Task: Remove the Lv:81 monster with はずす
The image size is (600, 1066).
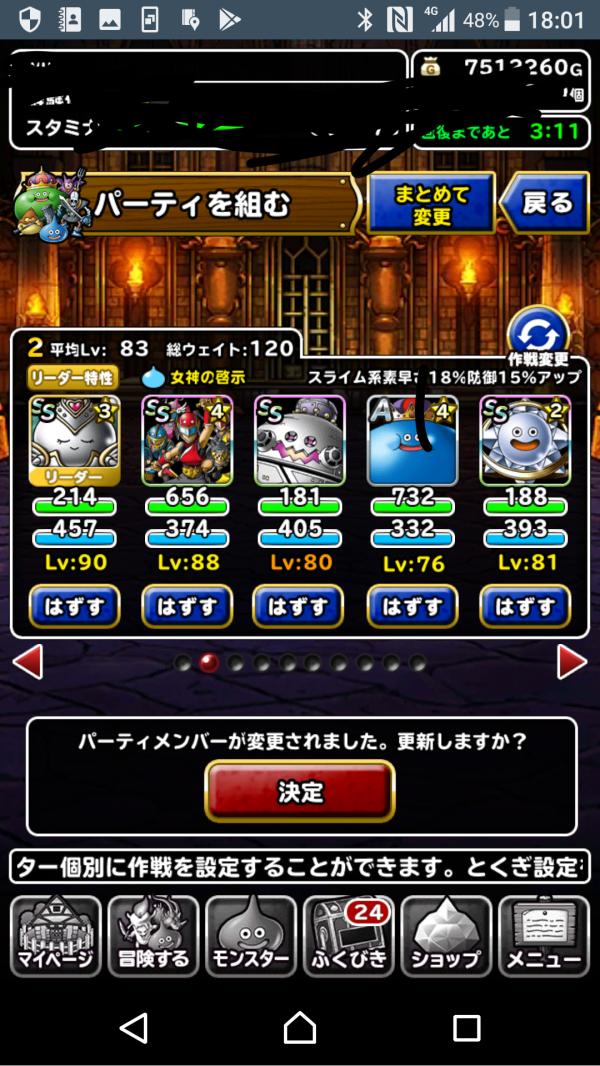Action: pyautogui.click(x=525, y=606)
